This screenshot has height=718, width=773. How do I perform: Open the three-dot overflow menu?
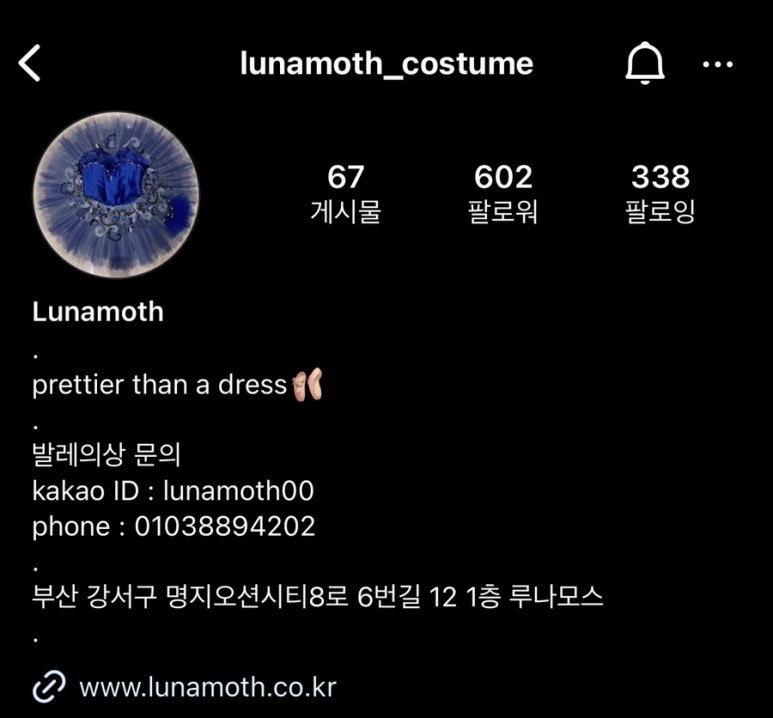tap(718, 65)
